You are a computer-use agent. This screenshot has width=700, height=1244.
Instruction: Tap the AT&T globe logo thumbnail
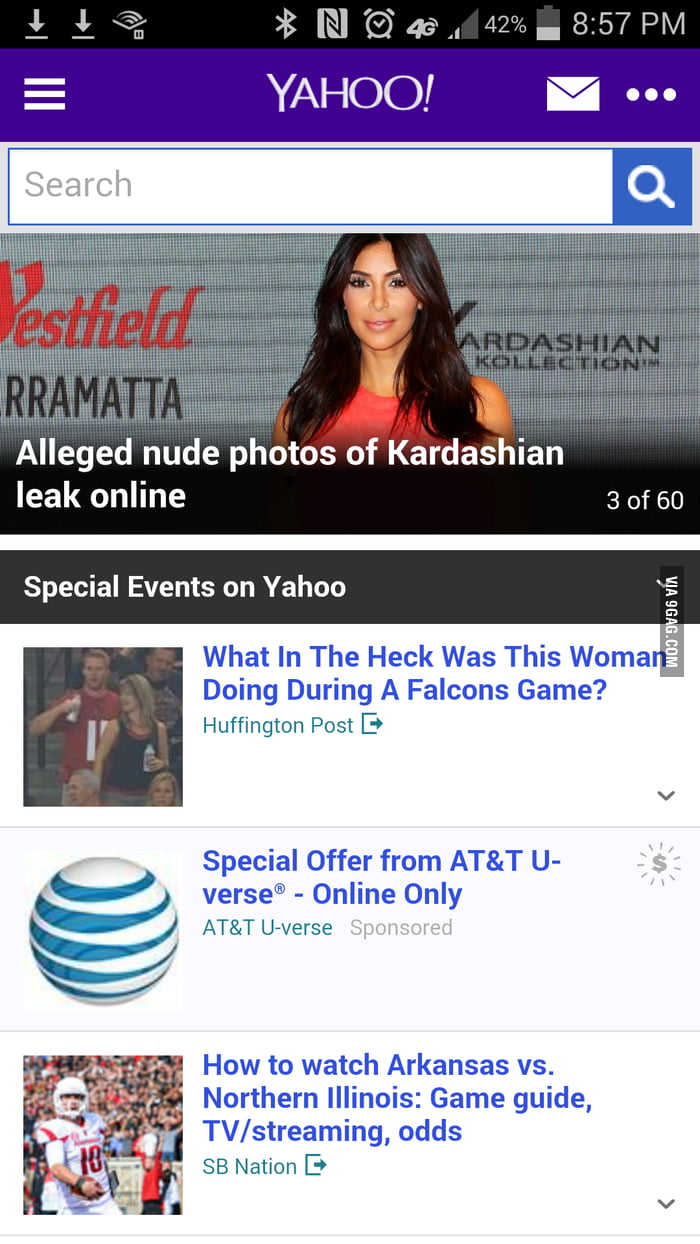point(103,931)
